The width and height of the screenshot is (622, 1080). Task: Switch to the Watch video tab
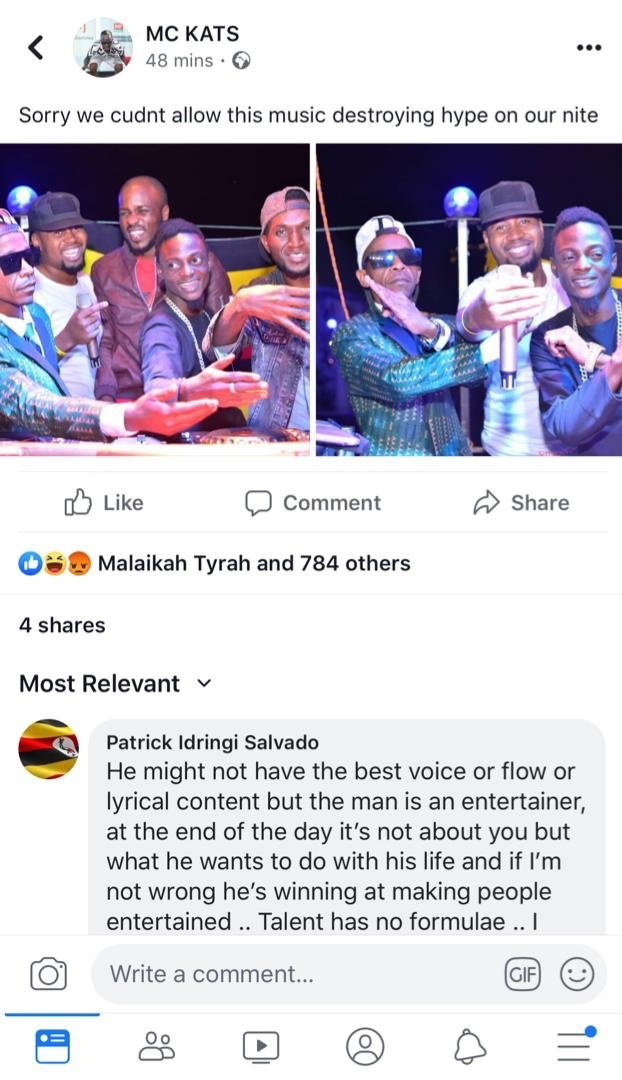click(261, 1046)
